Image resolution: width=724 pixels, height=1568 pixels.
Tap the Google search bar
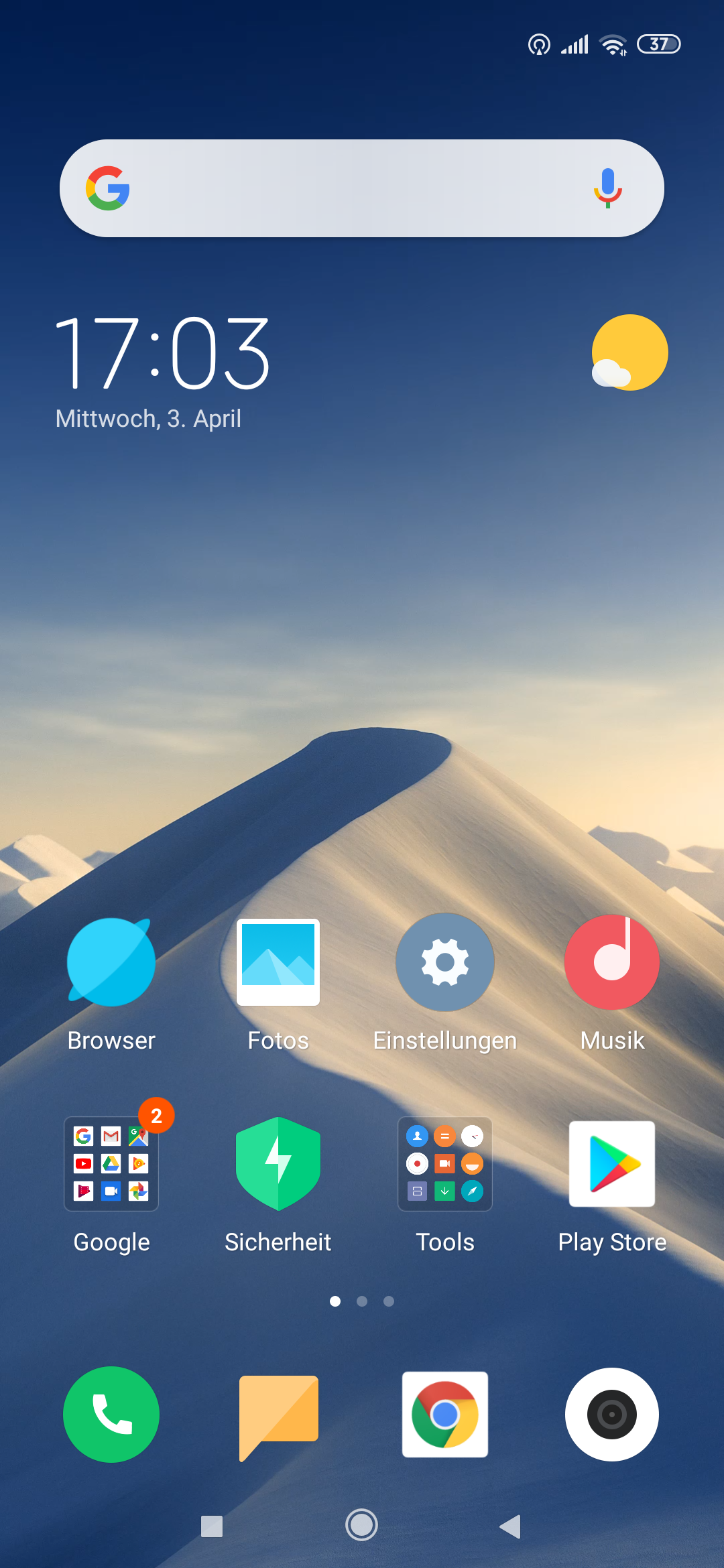point(362,188)
